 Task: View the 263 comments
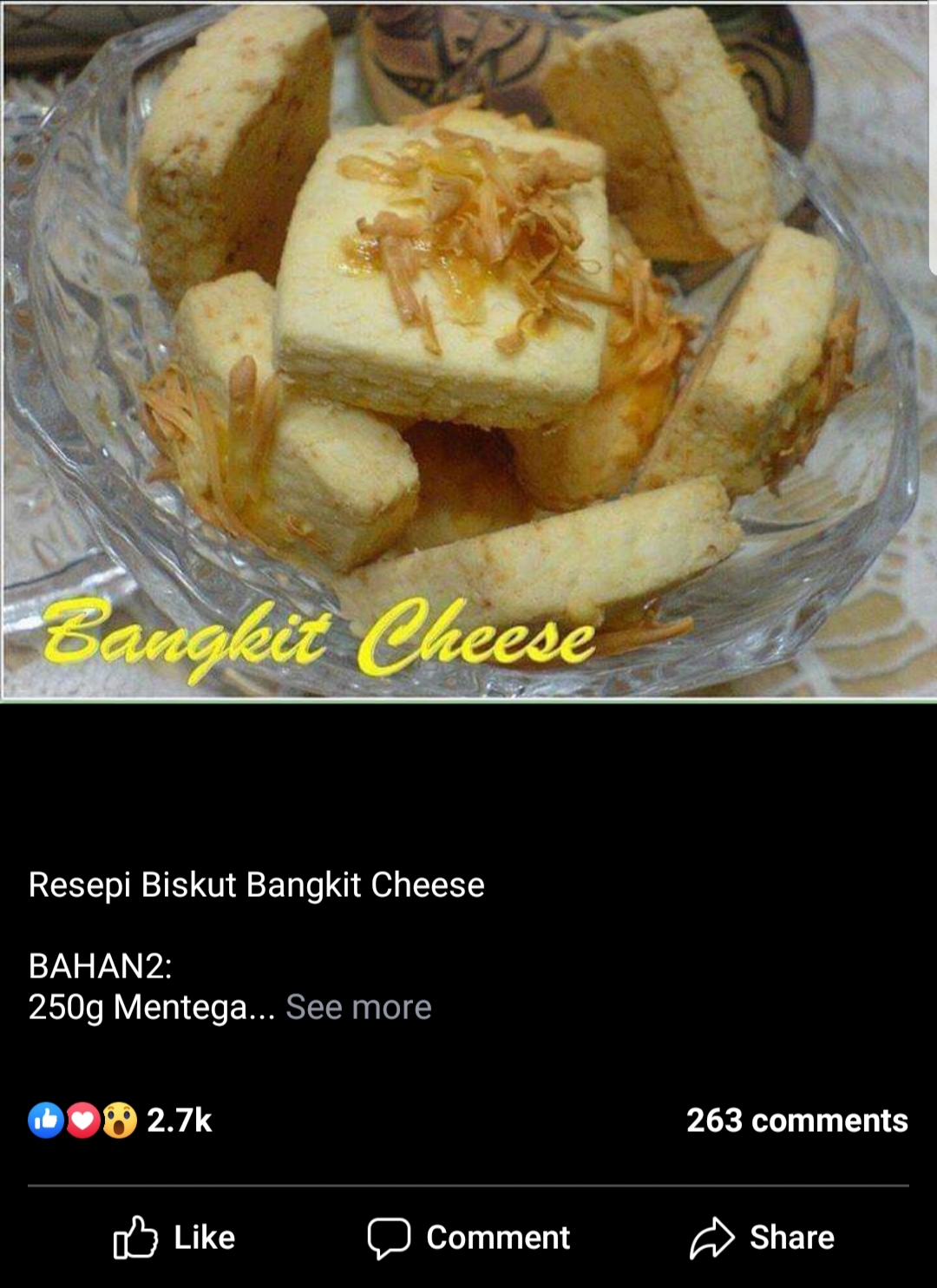click(796, 1120)
